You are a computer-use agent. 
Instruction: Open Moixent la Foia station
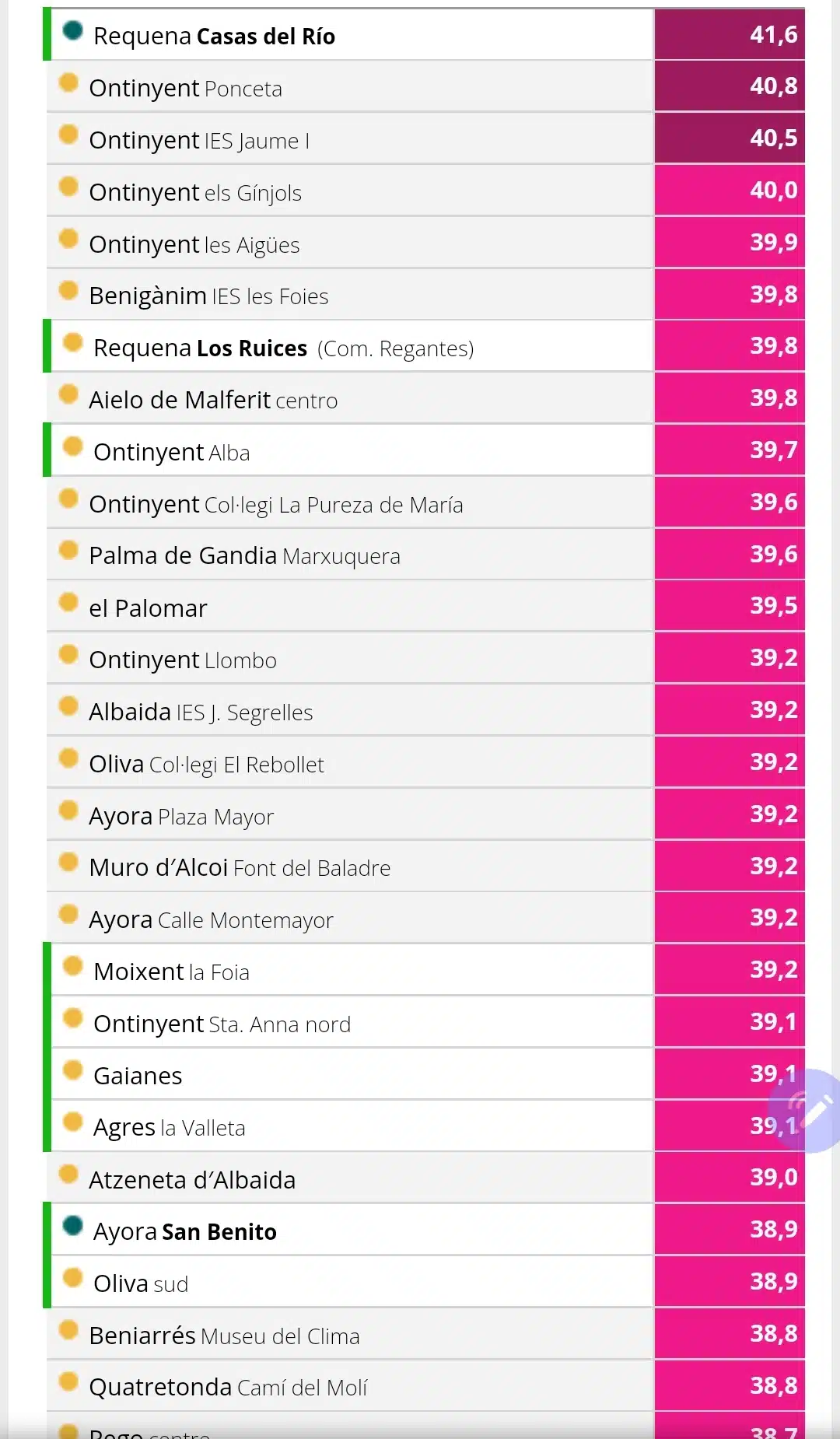[424, 971]
